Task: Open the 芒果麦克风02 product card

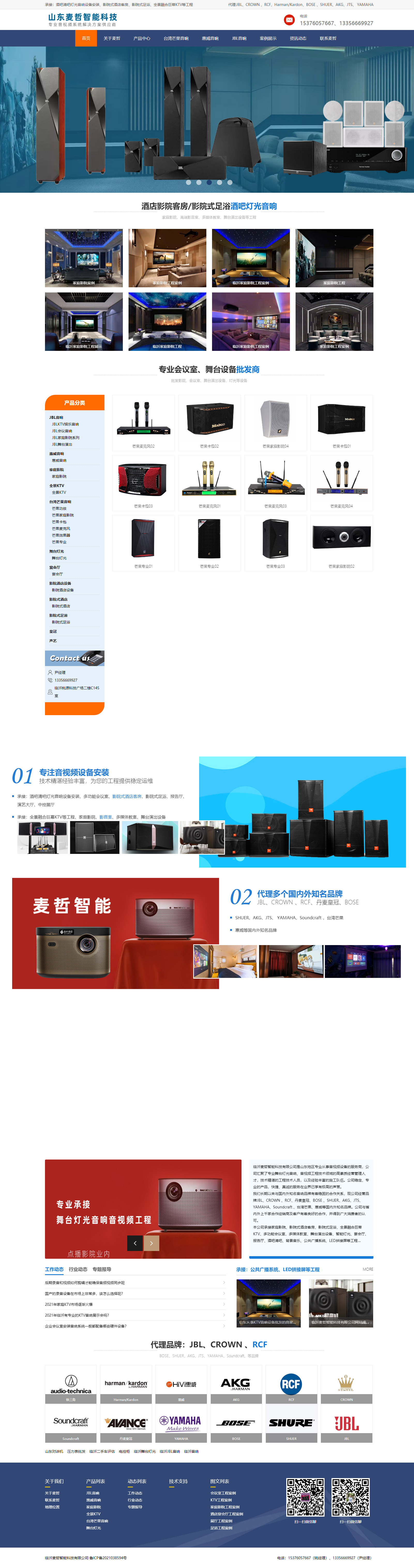Action: coord(143,422)
